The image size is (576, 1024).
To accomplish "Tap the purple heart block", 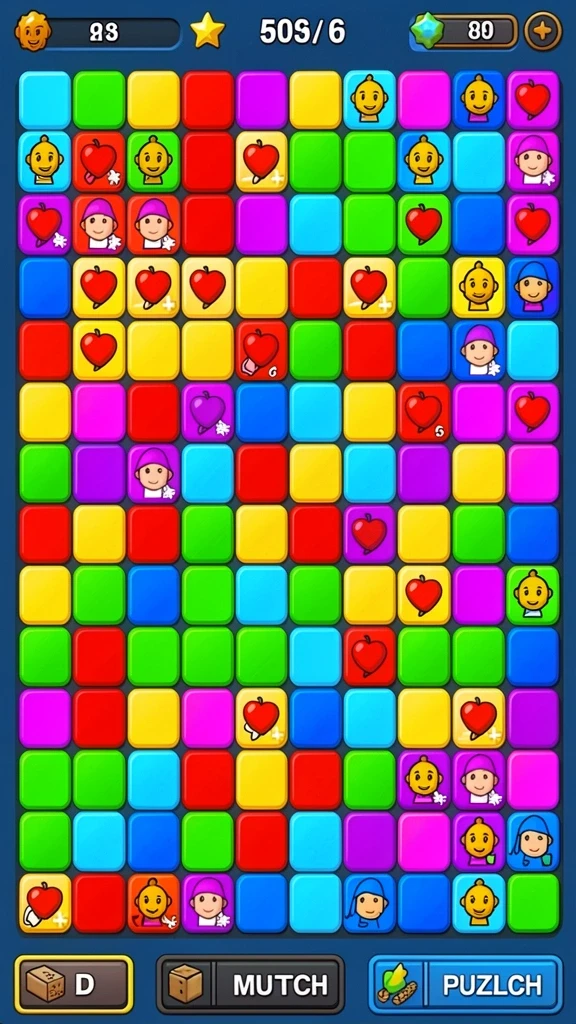I will pyautogui.click(x=208, y=412).
